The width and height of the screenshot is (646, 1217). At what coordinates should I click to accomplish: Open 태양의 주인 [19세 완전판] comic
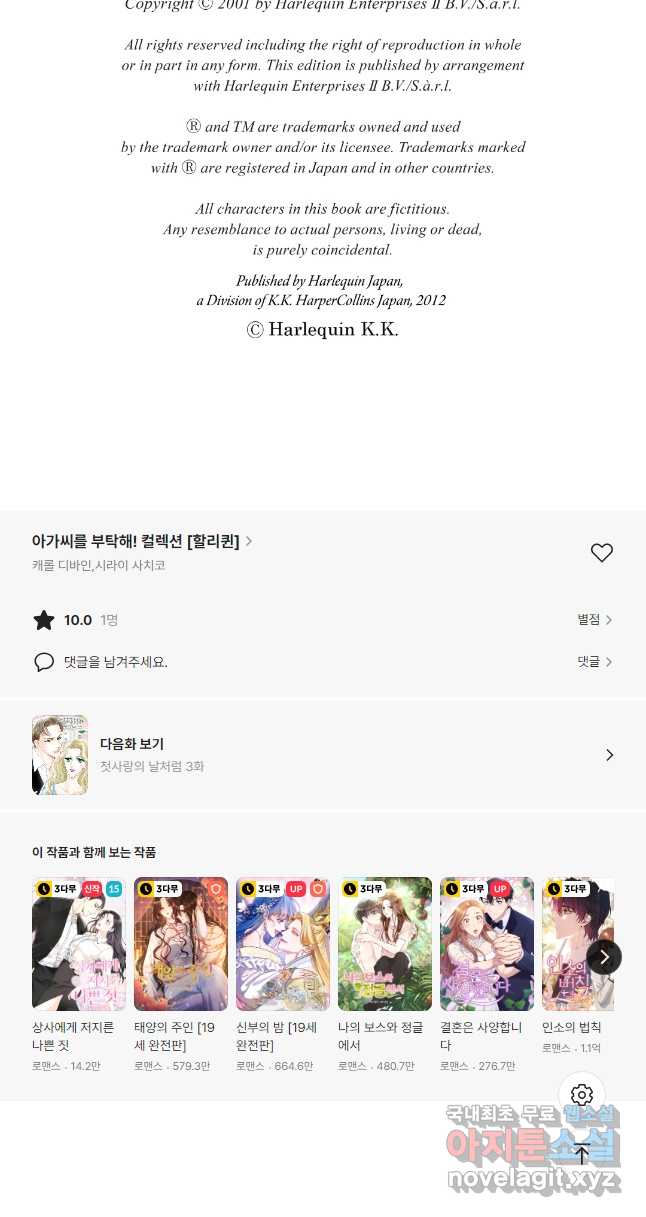pyautogui.click(x=180, y=944)
